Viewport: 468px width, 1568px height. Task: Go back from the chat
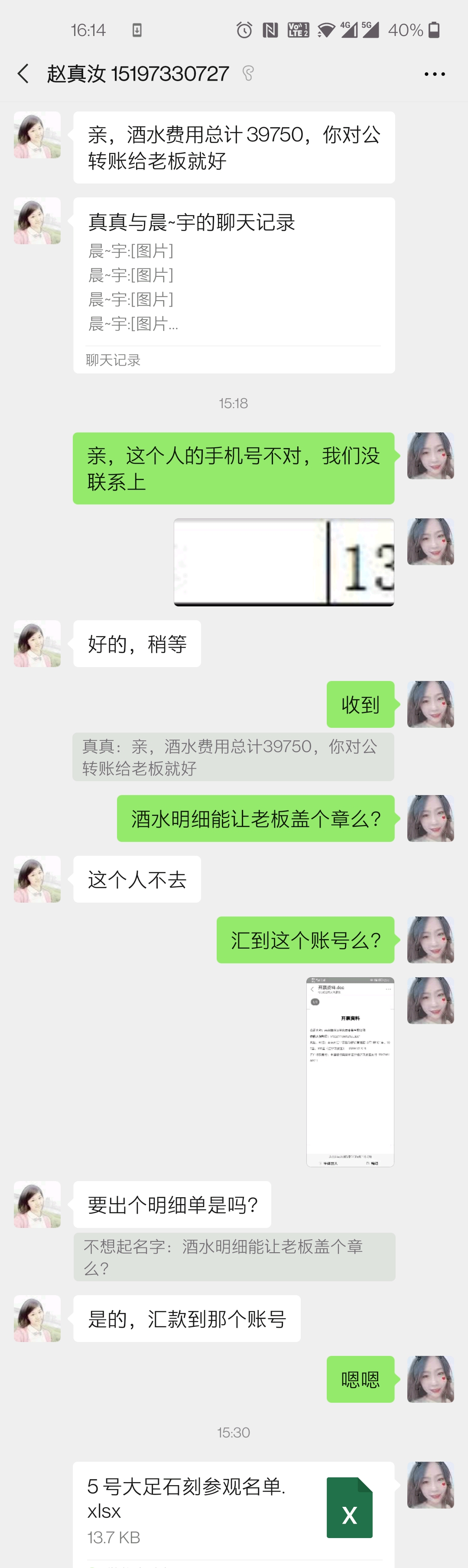pyautogui.click(x=23, y=74)
